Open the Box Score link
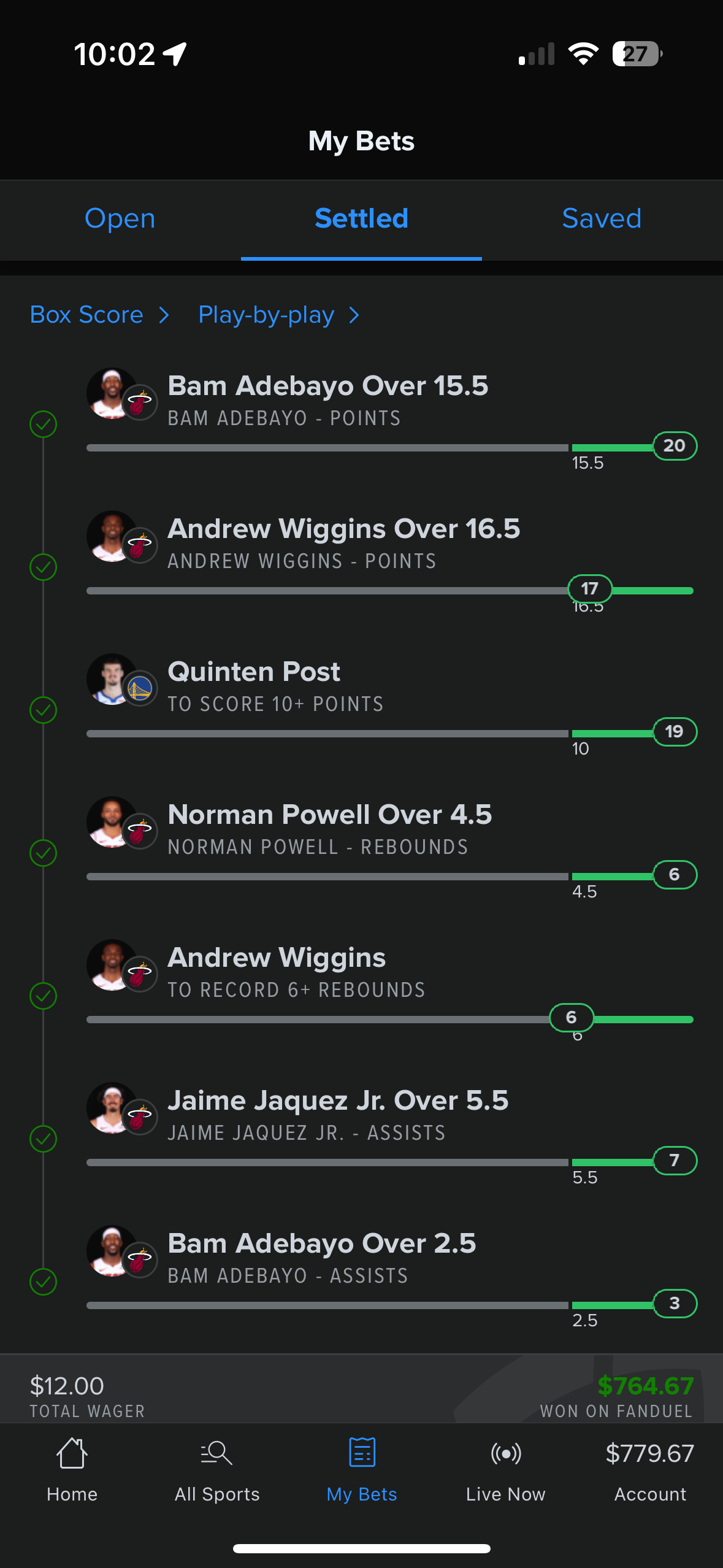The image size is (723, 1568). [x=99, y=315]
